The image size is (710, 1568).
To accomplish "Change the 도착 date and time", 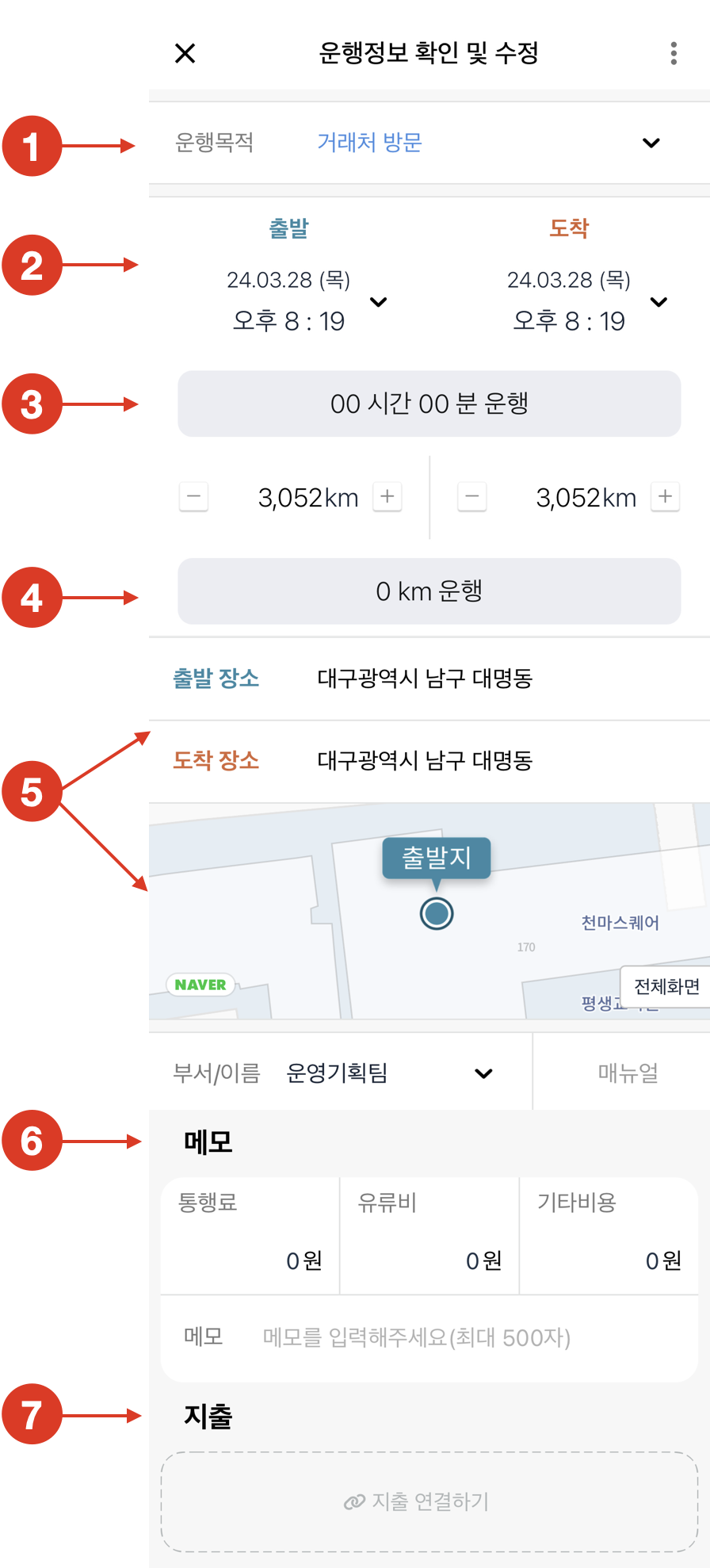I will click(x=658, y=301).
